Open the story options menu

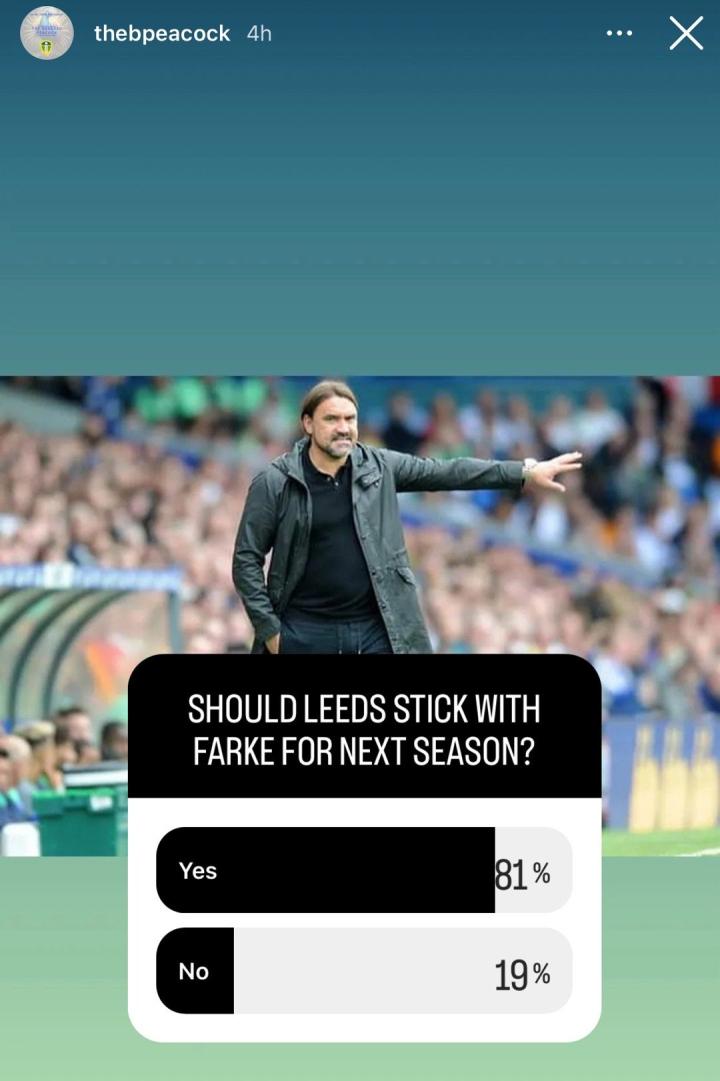point(619,33)
